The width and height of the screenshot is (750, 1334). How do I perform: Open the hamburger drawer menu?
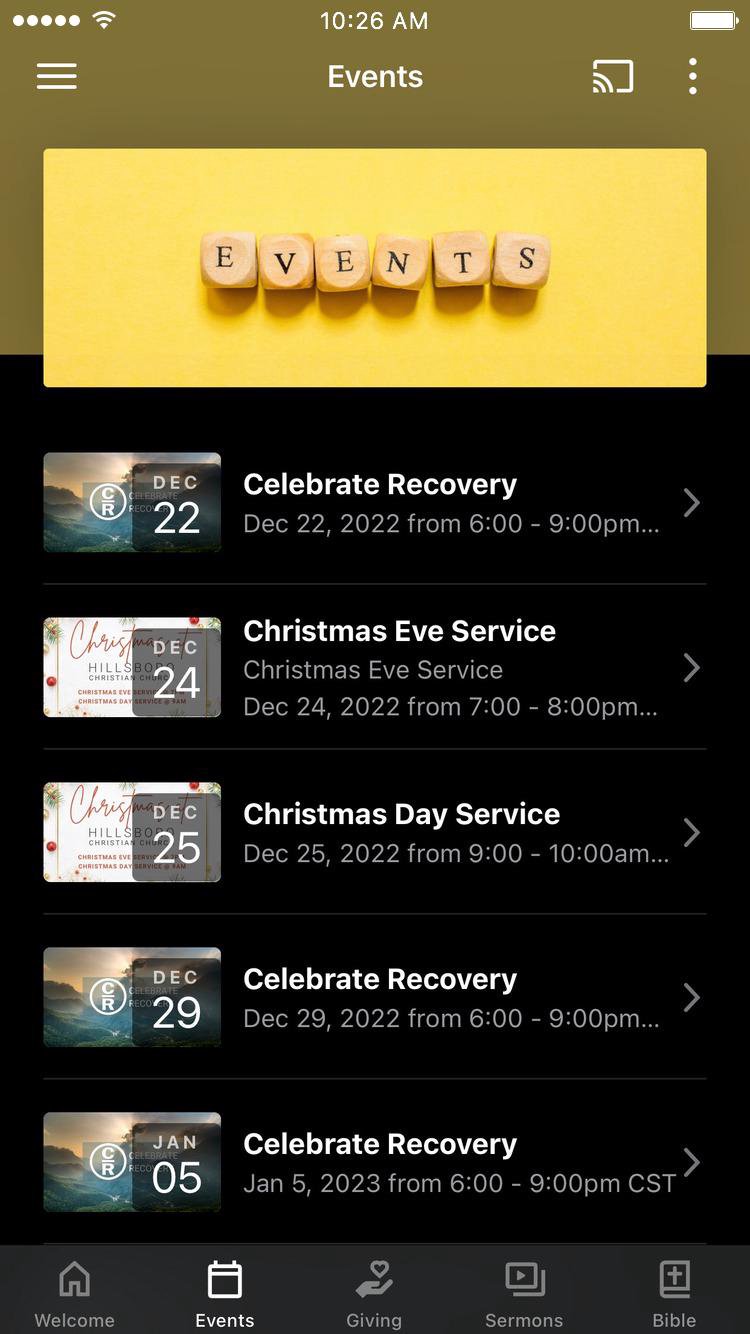coord(57,77)
